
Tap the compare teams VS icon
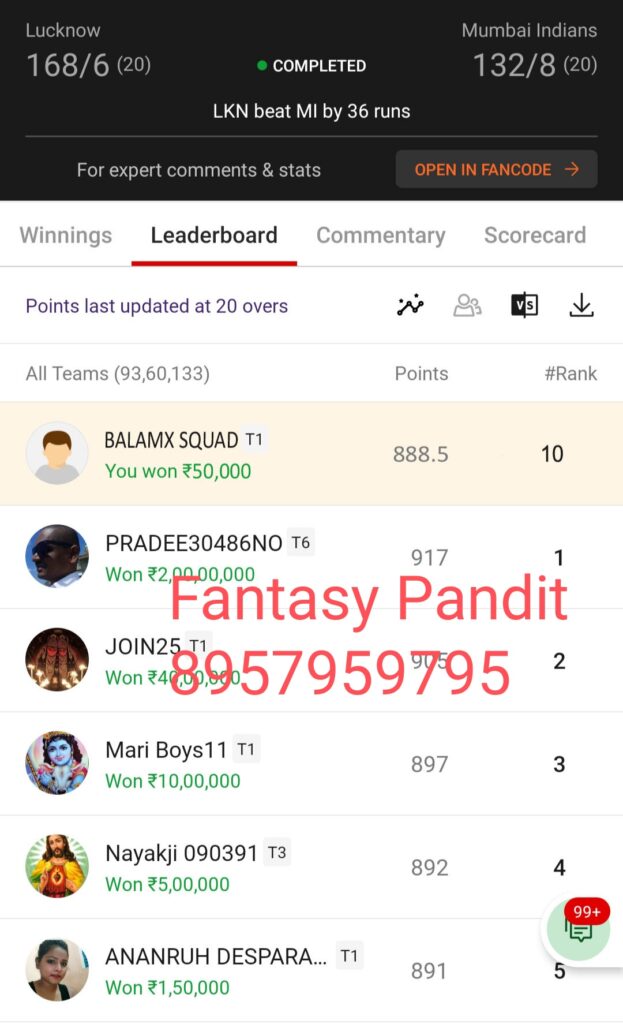524,306
